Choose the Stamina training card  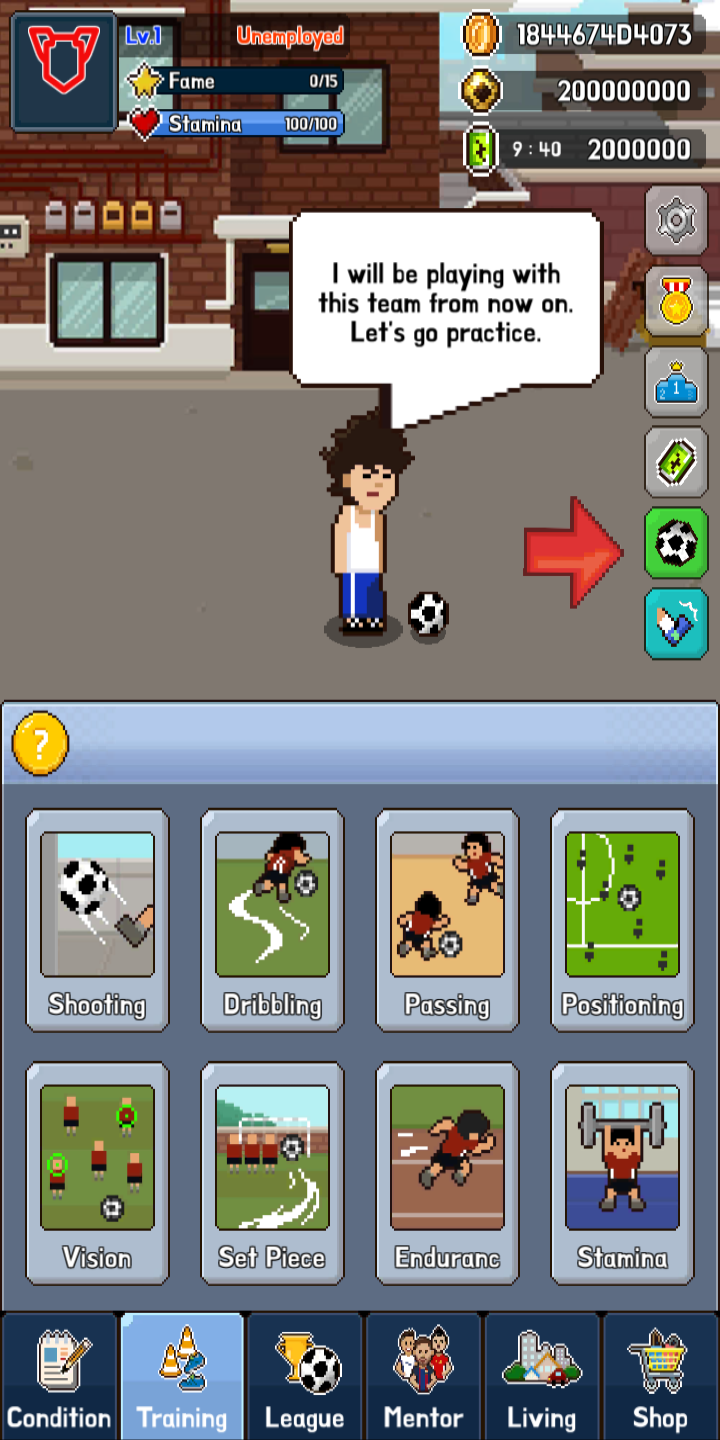coord(622,1172)
